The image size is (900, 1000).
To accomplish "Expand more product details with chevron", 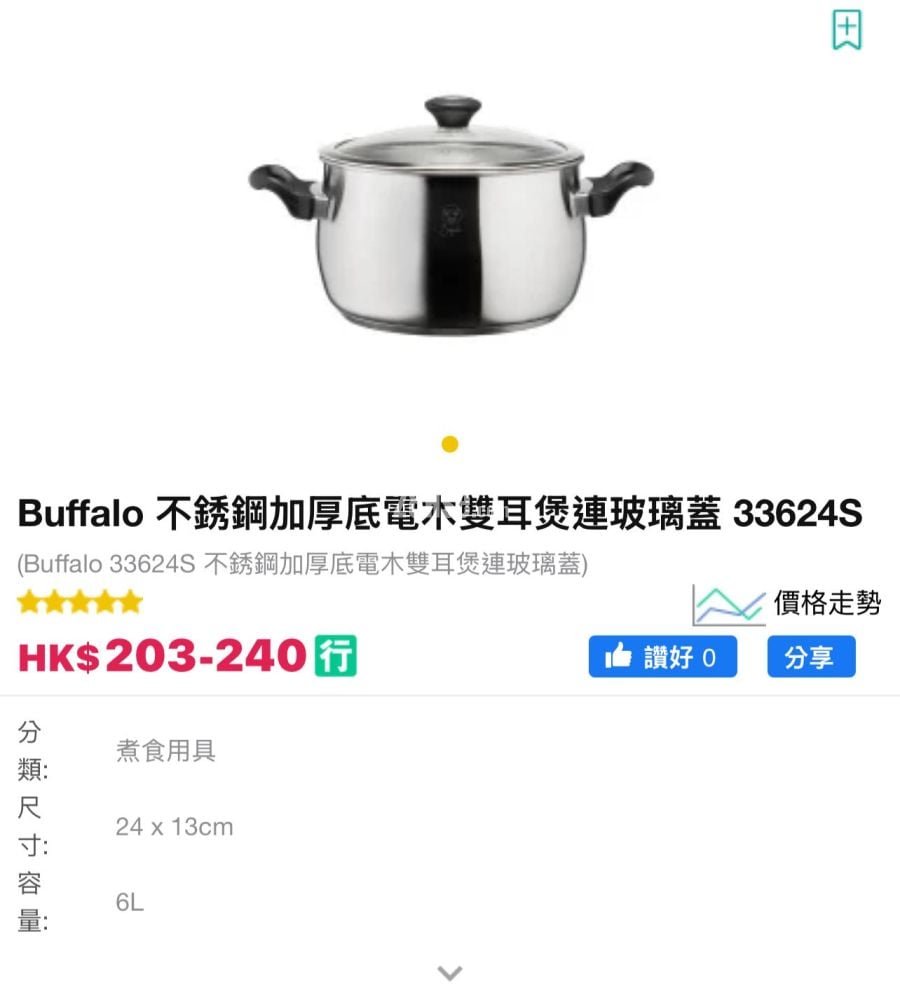I will coord(450,972).
